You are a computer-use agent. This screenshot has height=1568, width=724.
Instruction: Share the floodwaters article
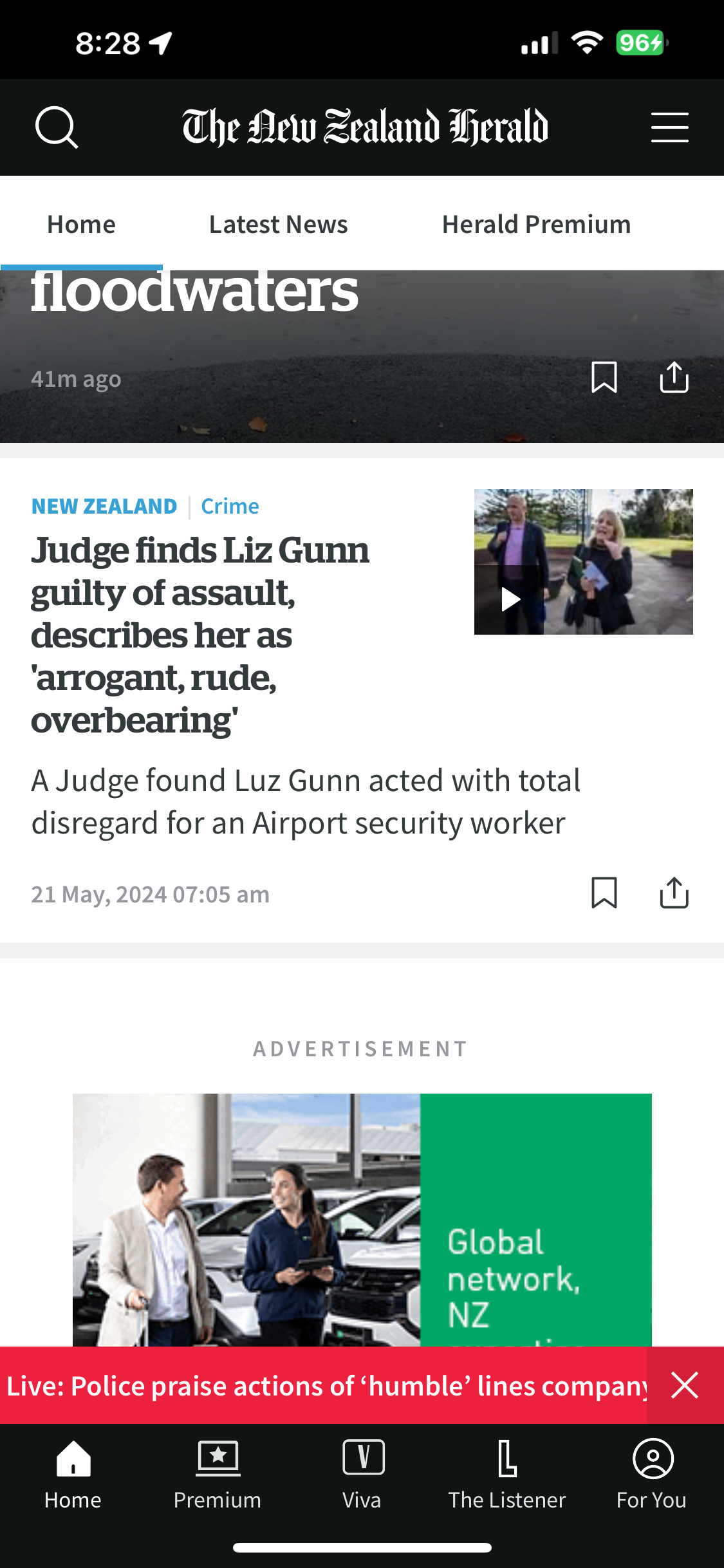[674, 377]
